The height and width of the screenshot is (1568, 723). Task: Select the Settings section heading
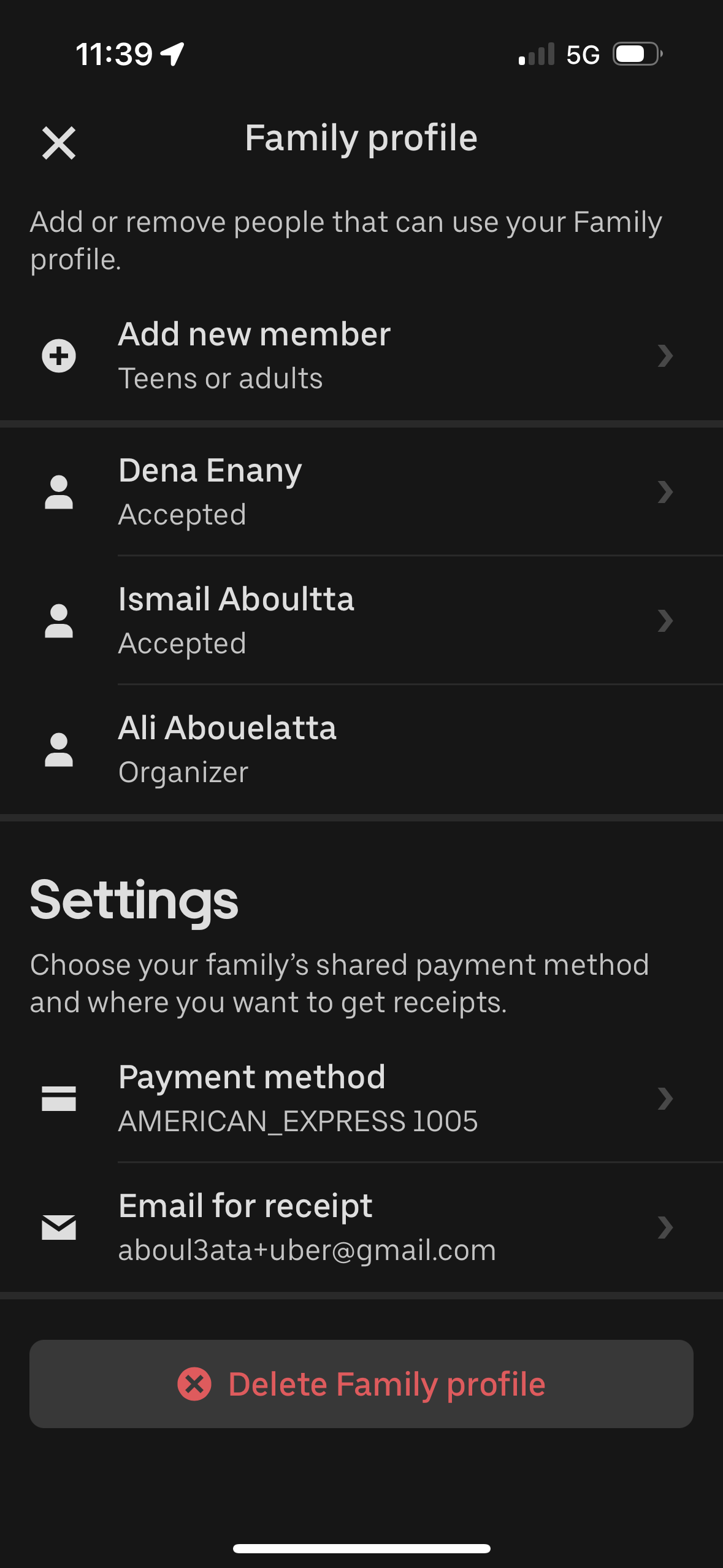click(134, 902)
